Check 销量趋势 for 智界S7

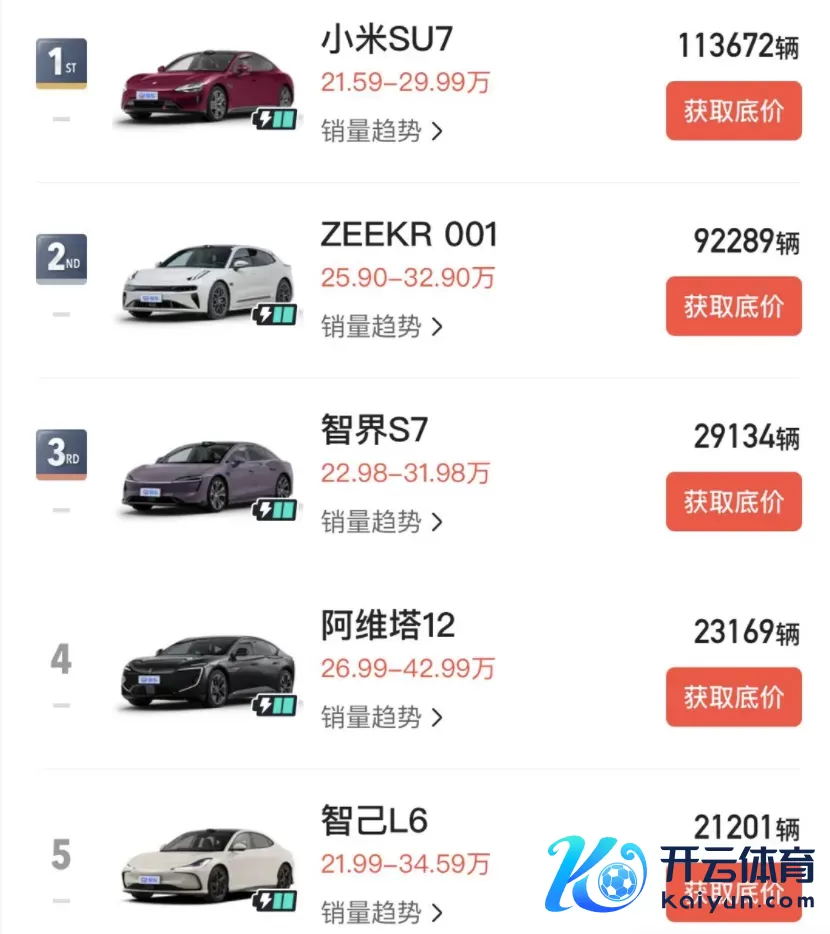pos(381,521)
